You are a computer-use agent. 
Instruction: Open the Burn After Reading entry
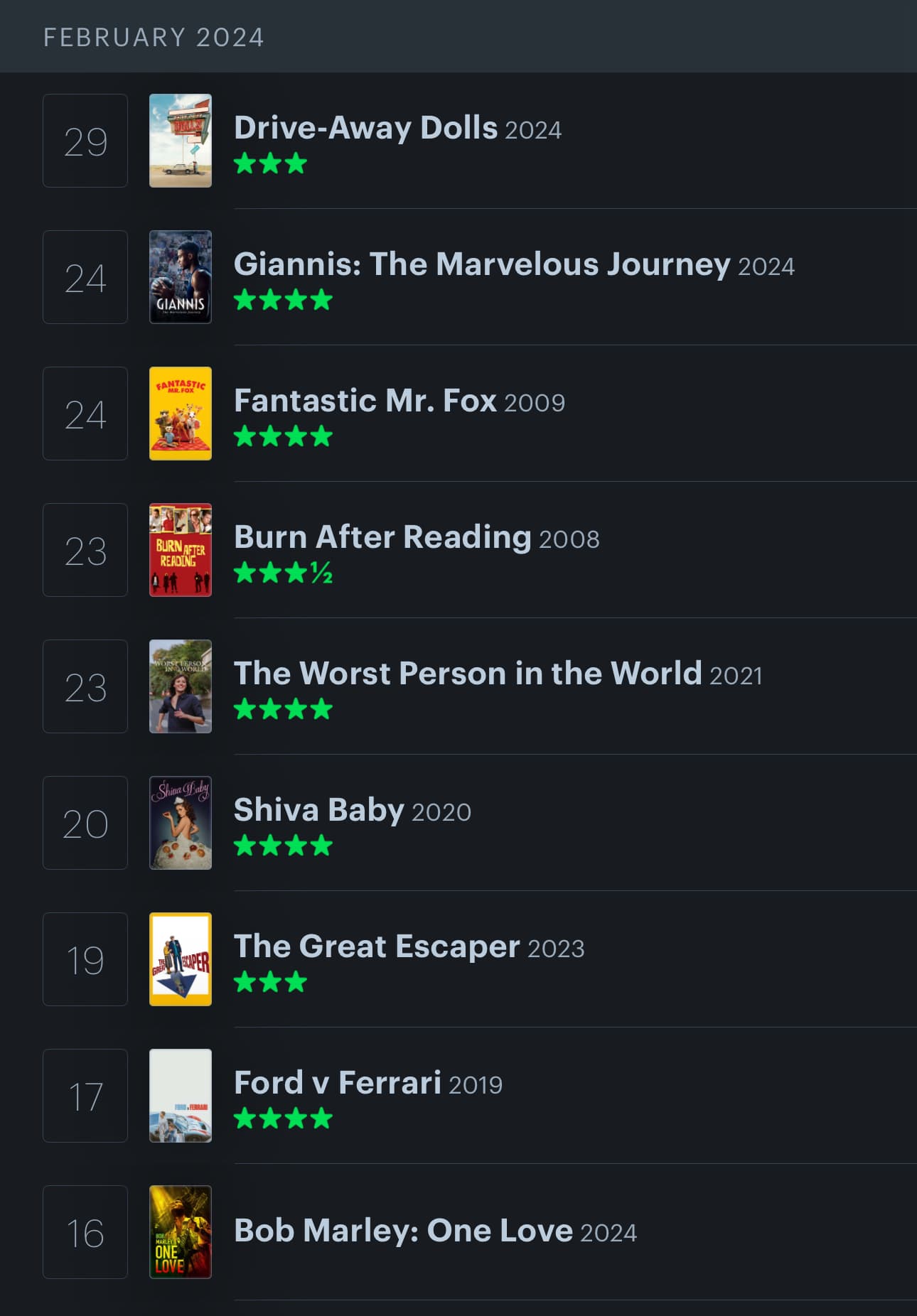(382, 538)
